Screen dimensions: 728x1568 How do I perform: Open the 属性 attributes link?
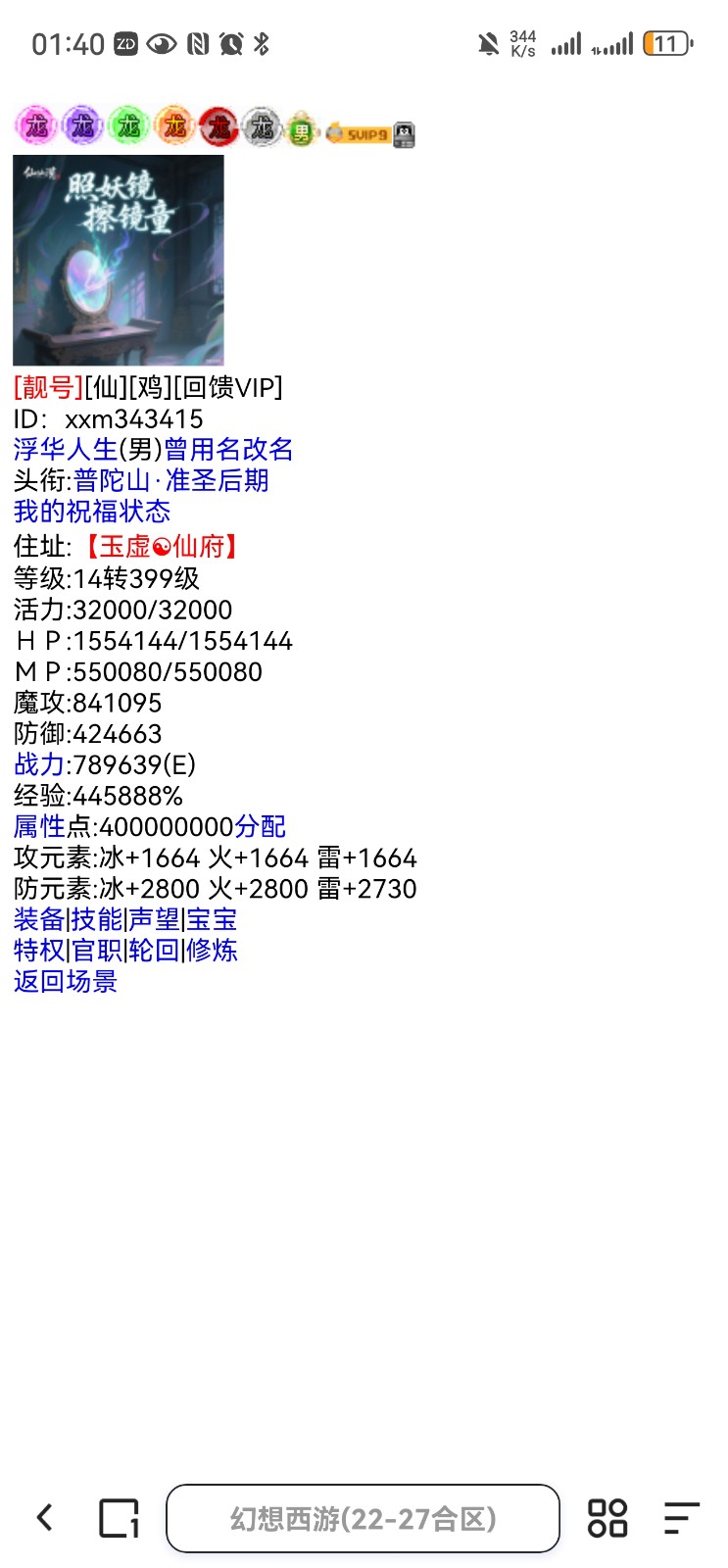39,827
